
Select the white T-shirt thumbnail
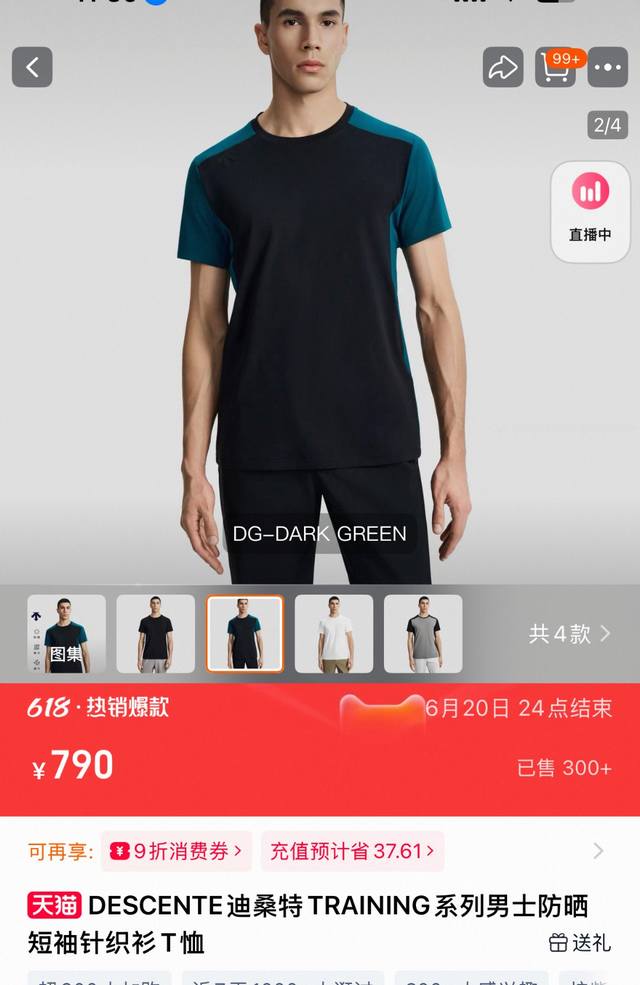point(334,634)
